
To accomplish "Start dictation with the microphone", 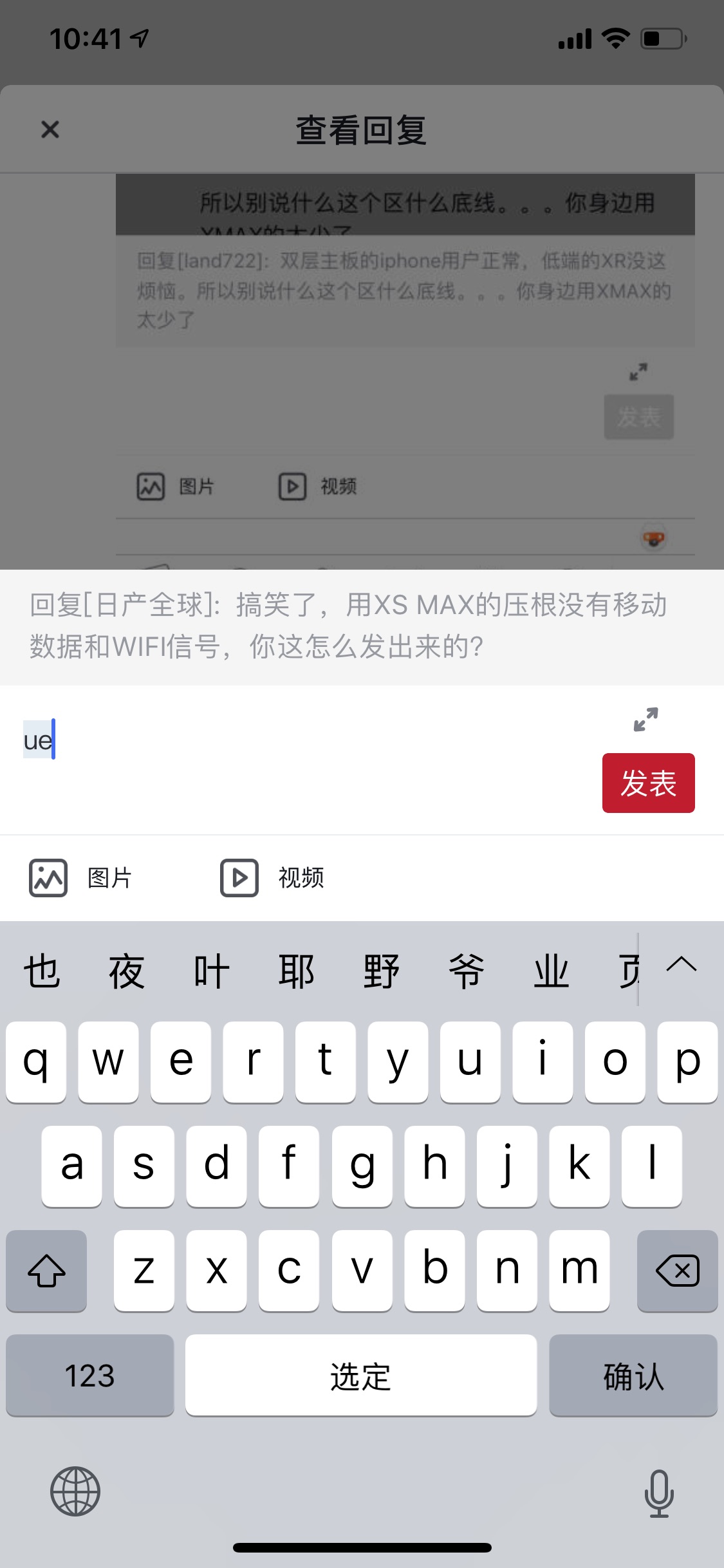I will pos(659,1493).
